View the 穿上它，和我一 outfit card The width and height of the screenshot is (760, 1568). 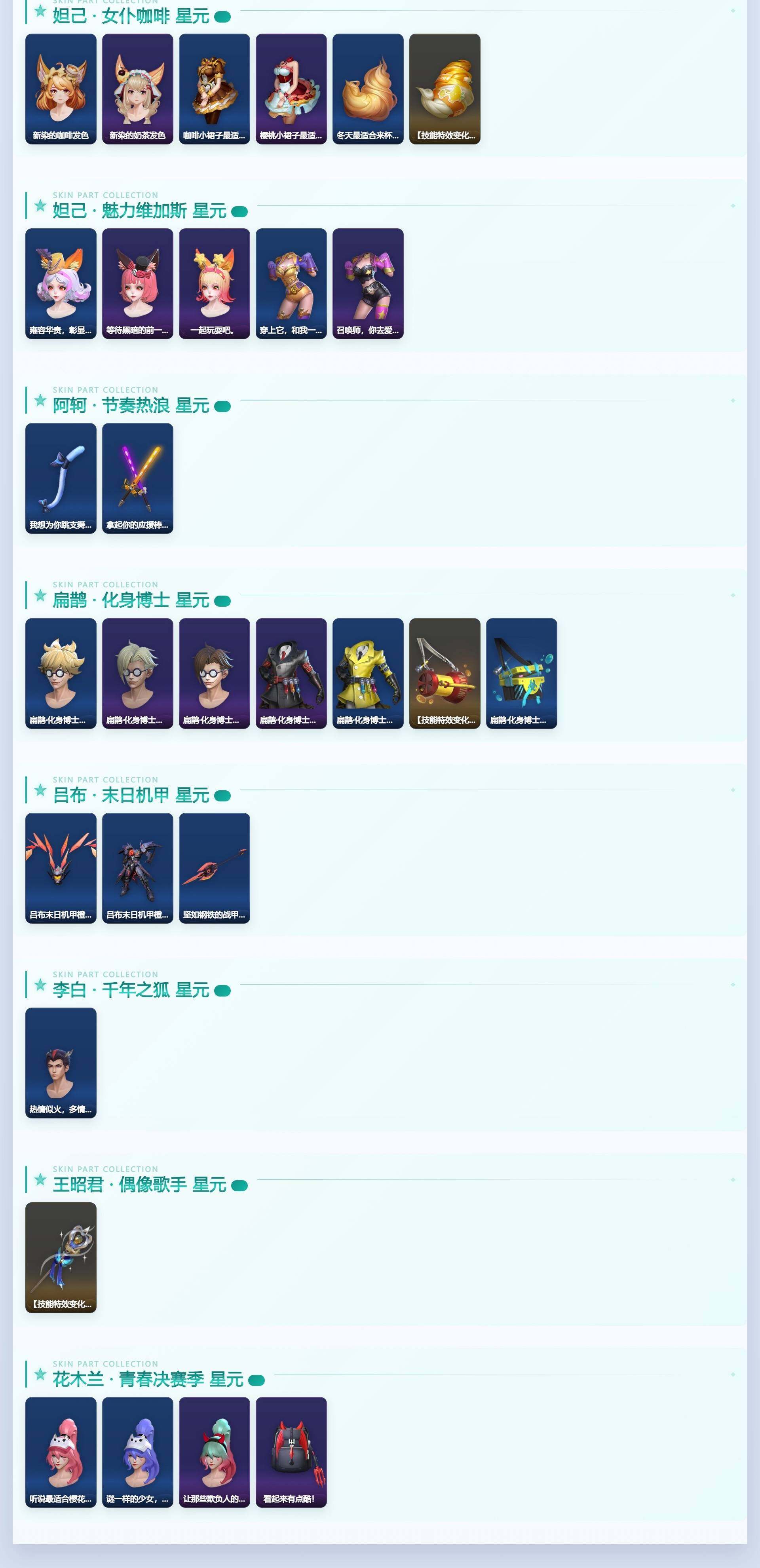click(291, 284)
